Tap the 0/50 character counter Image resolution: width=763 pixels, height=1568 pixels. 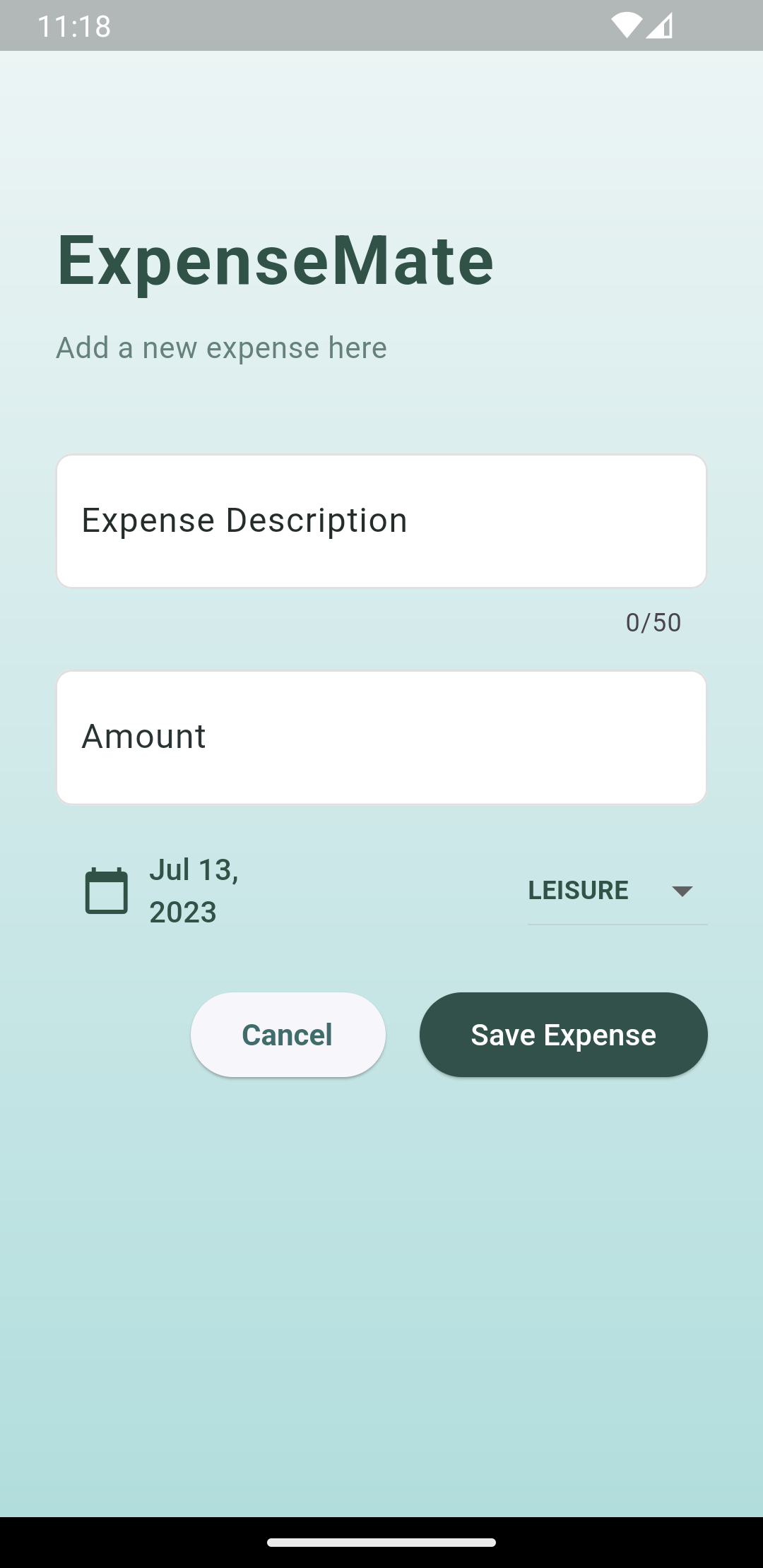pos(652,622)
